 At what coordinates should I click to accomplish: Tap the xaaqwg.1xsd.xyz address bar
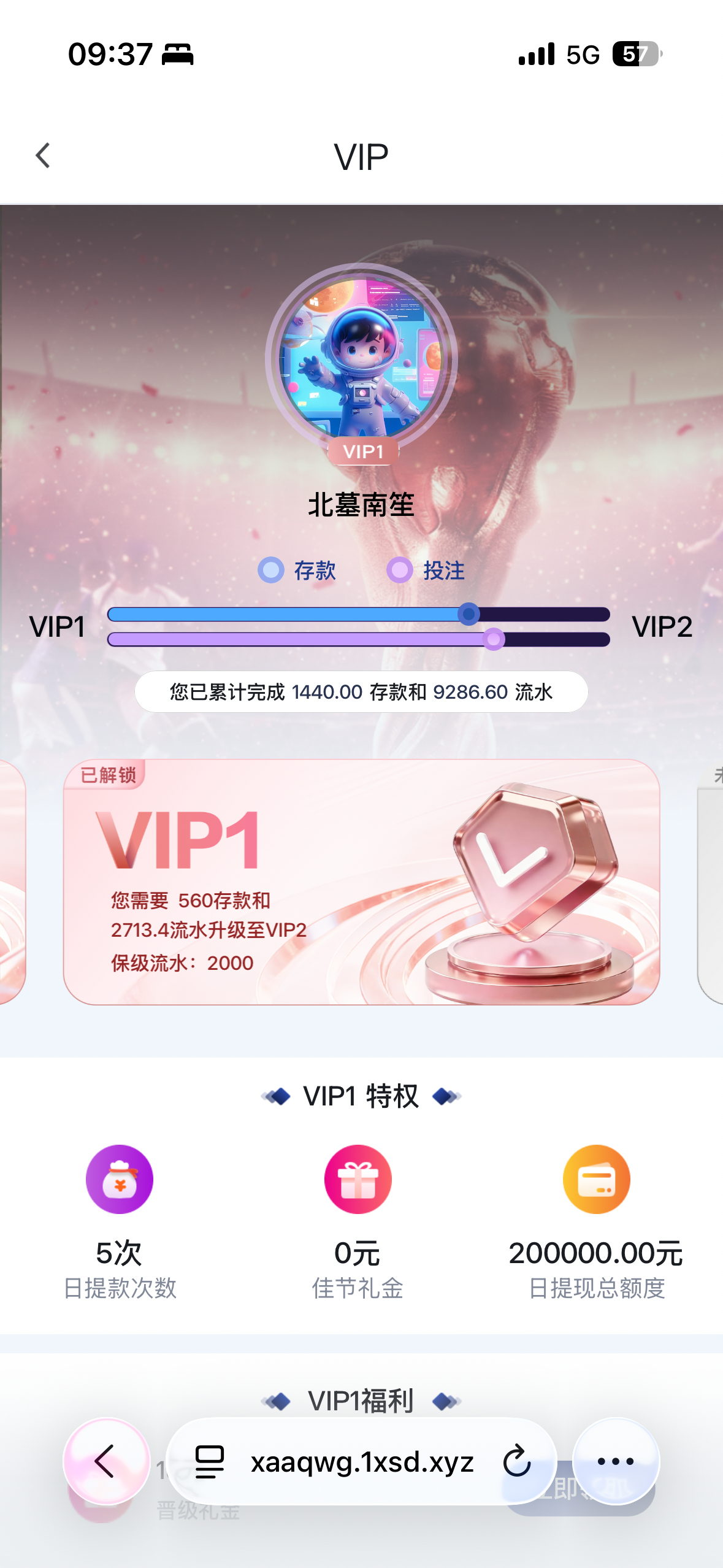point(362,1462)
